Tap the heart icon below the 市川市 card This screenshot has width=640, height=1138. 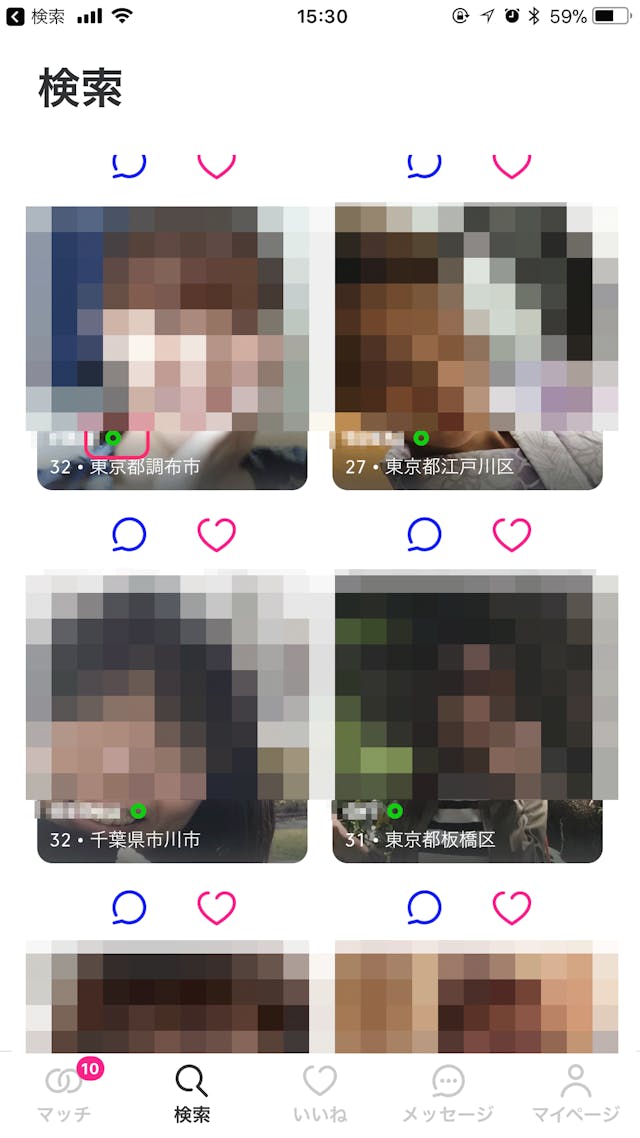pyautogui.click(x=216, y=907)
